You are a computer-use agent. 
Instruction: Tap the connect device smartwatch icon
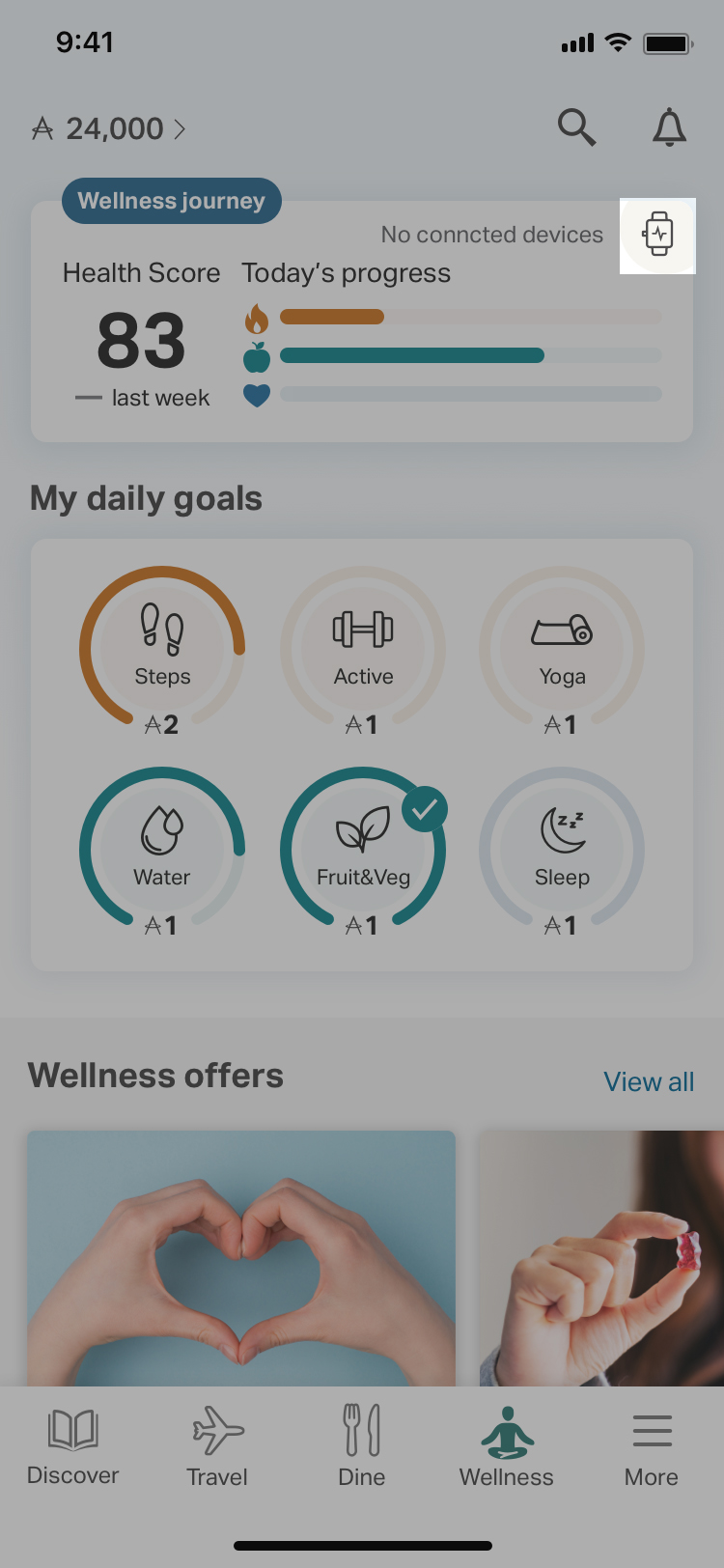[658, 235]
